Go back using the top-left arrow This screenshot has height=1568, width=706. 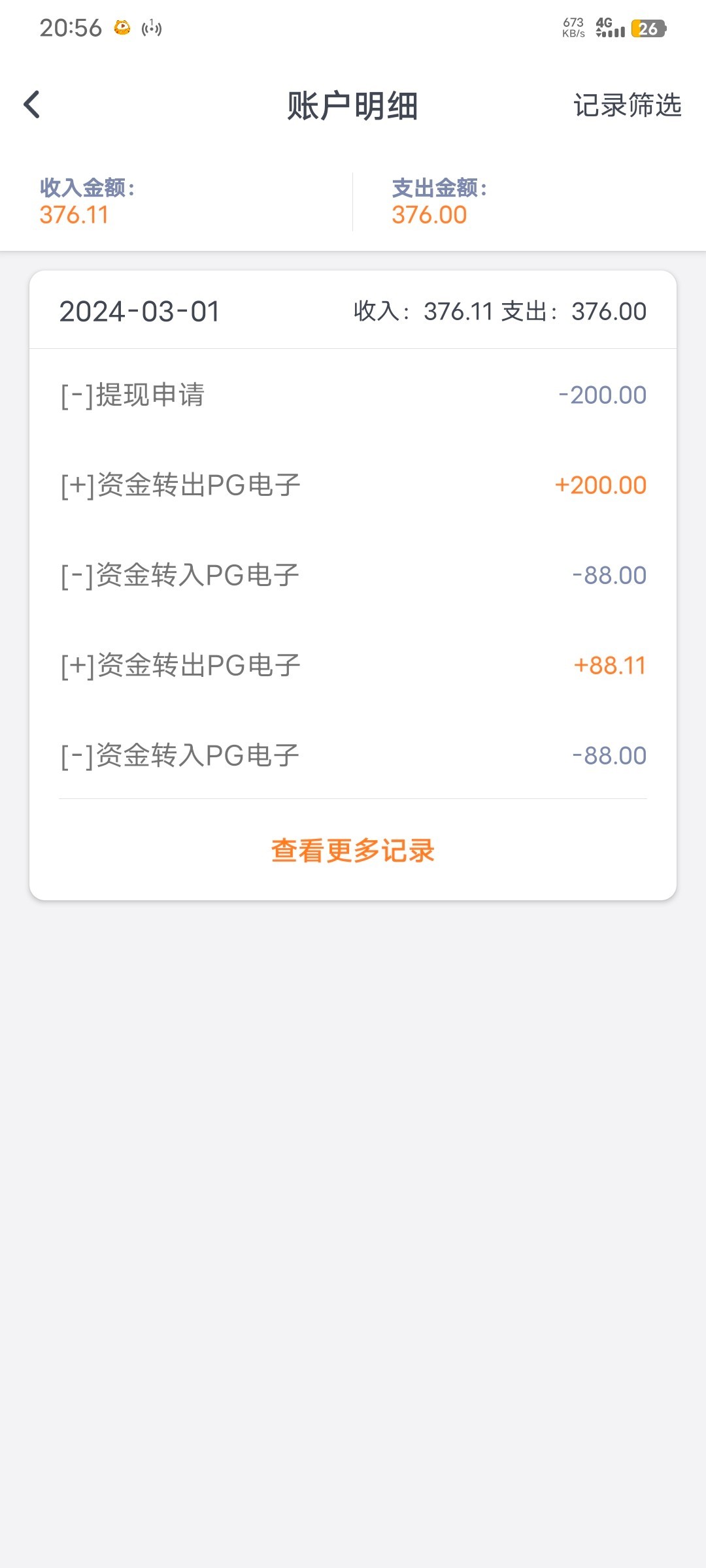coord(31,105)
